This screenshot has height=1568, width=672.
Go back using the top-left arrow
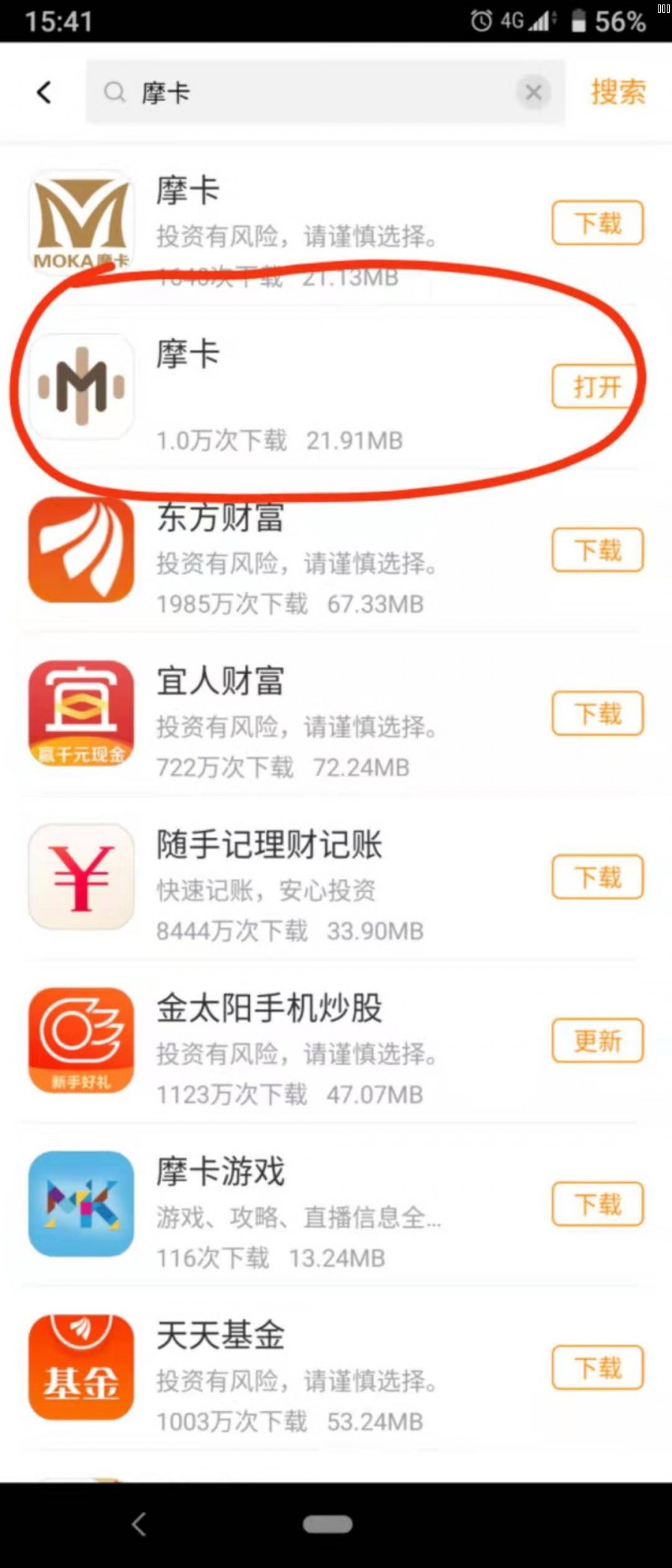[x=44, y=93]
